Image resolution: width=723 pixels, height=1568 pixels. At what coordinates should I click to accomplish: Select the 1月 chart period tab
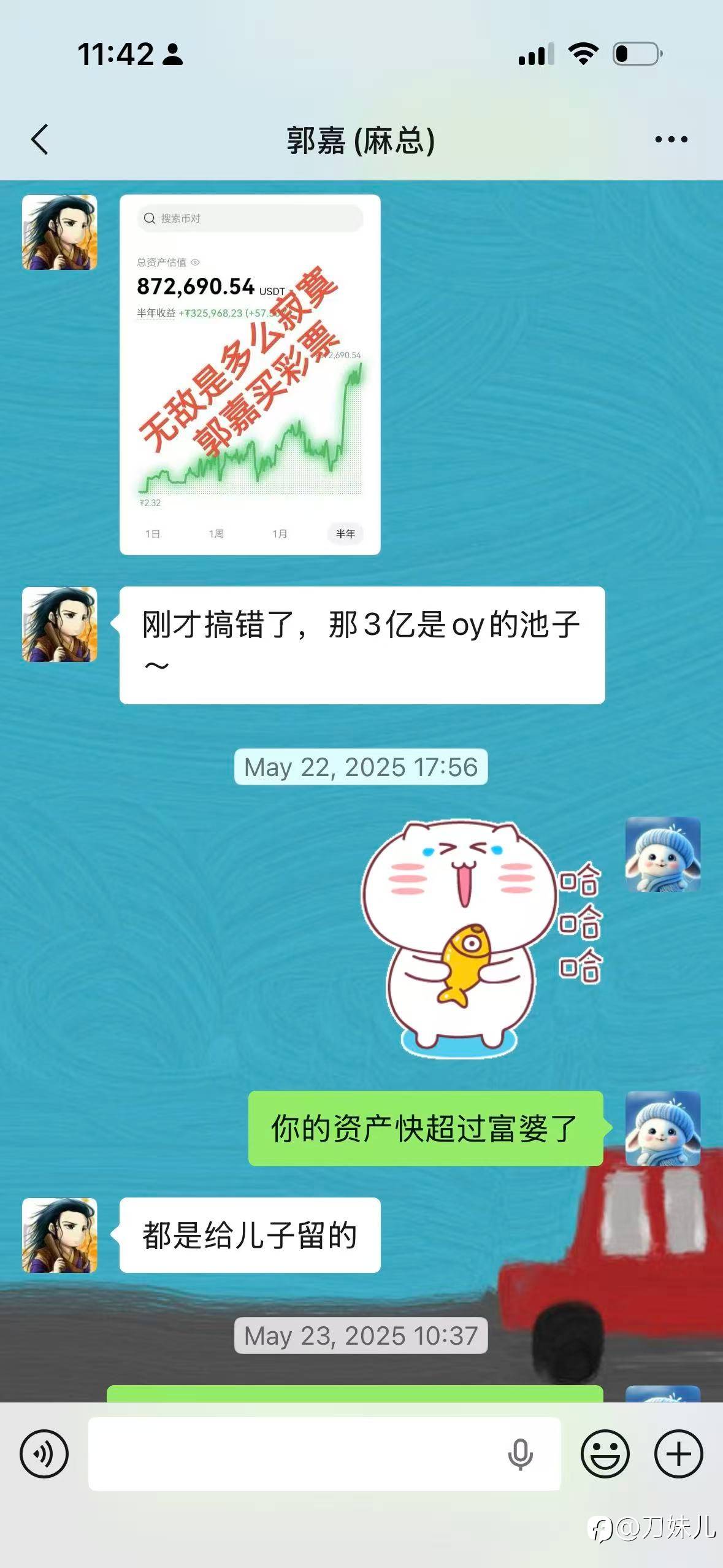pos(280,534)
